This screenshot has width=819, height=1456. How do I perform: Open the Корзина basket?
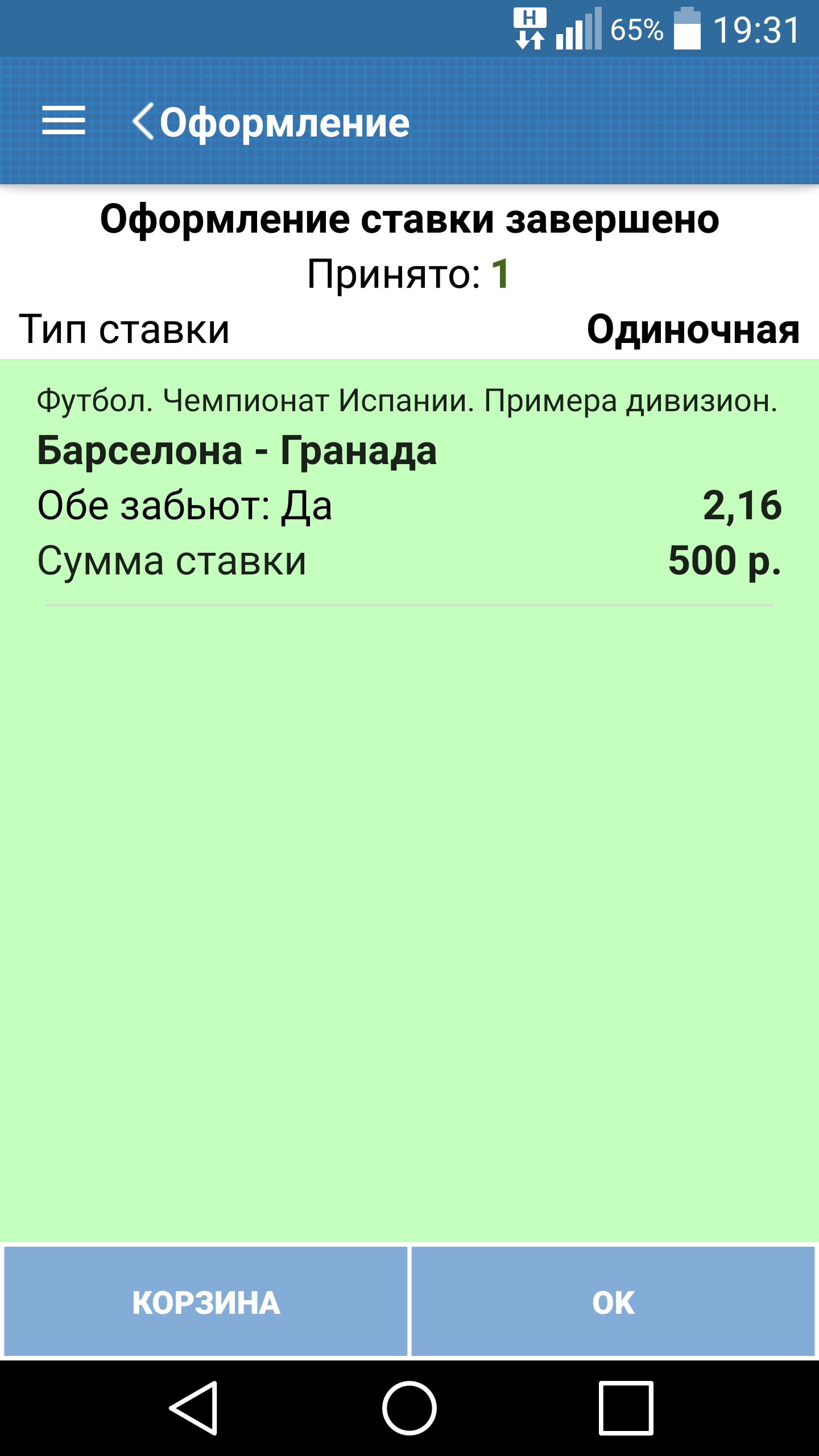click(206, 1302)
